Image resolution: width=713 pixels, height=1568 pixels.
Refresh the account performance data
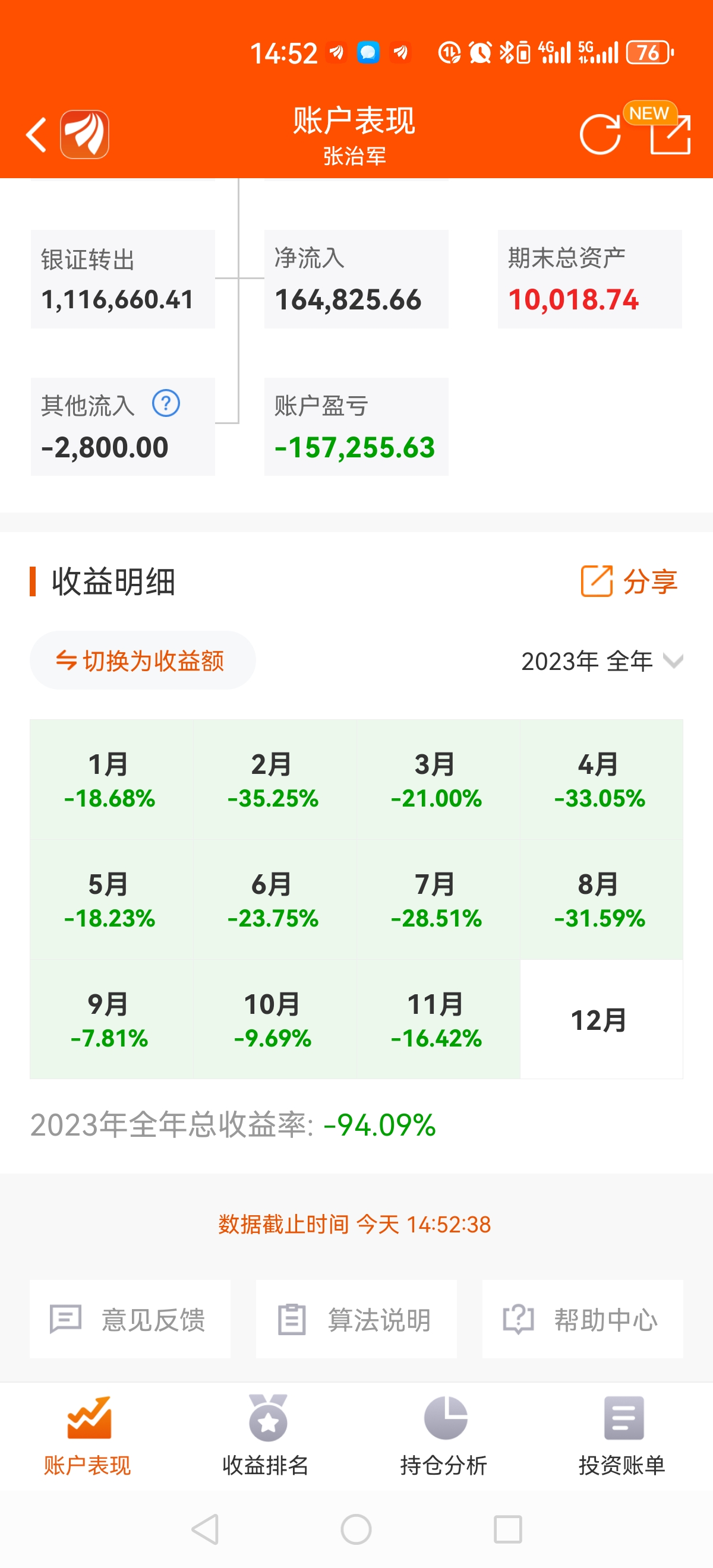click(600, 134)
